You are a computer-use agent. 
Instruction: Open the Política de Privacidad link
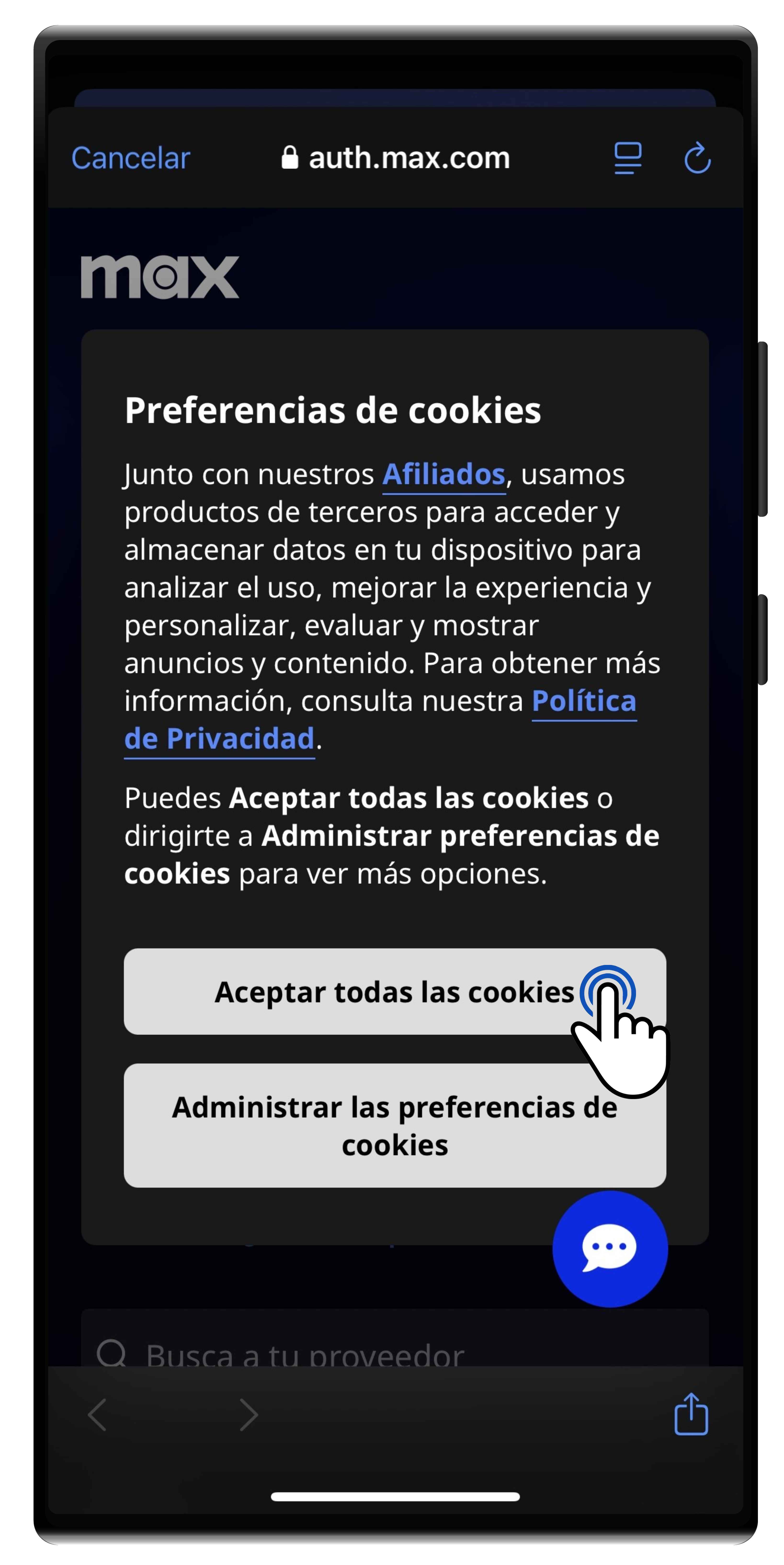pos(583,702)
